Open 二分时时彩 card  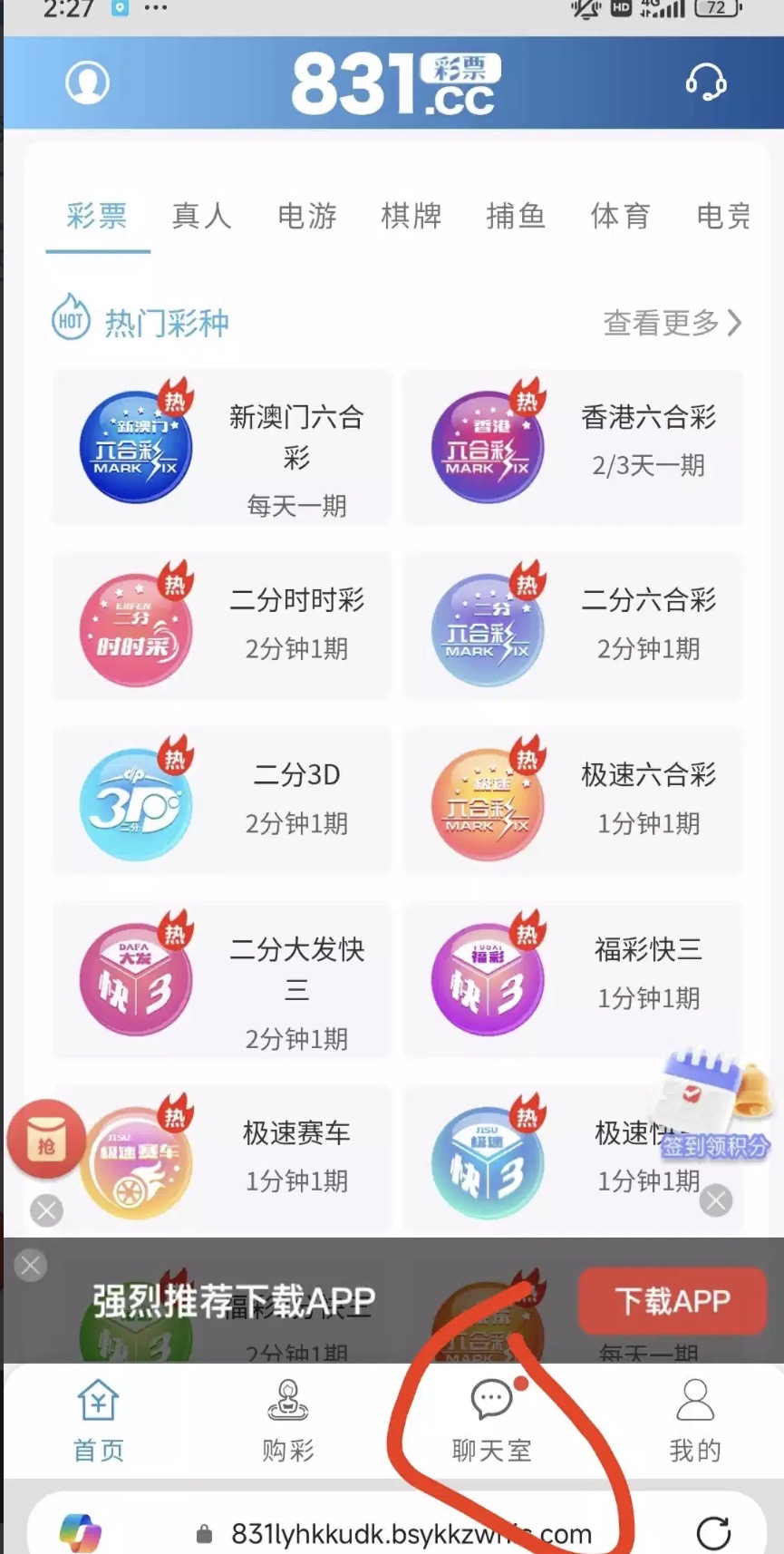coord(221,626)
